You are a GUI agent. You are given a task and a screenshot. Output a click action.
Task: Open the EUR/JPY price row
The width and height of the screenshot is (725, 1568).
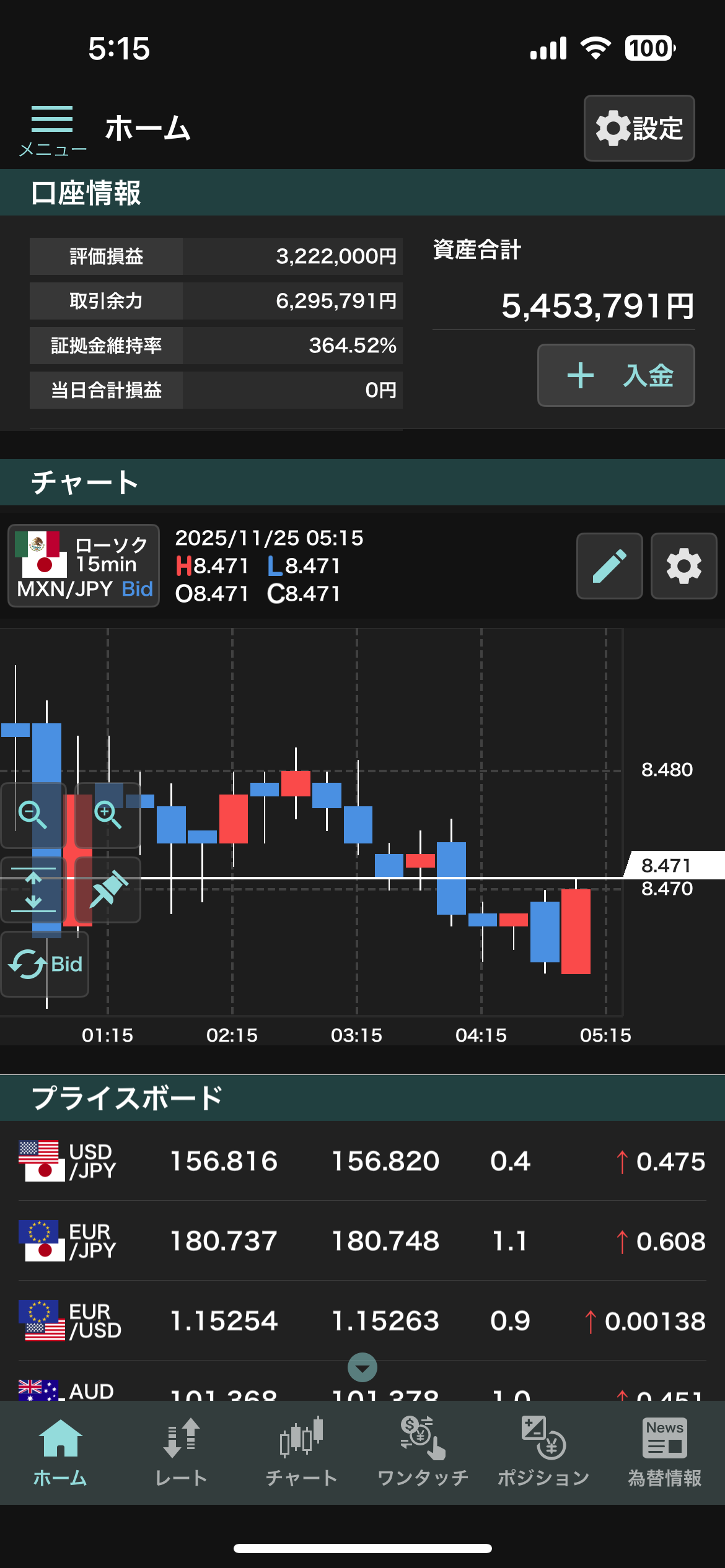362,1241
